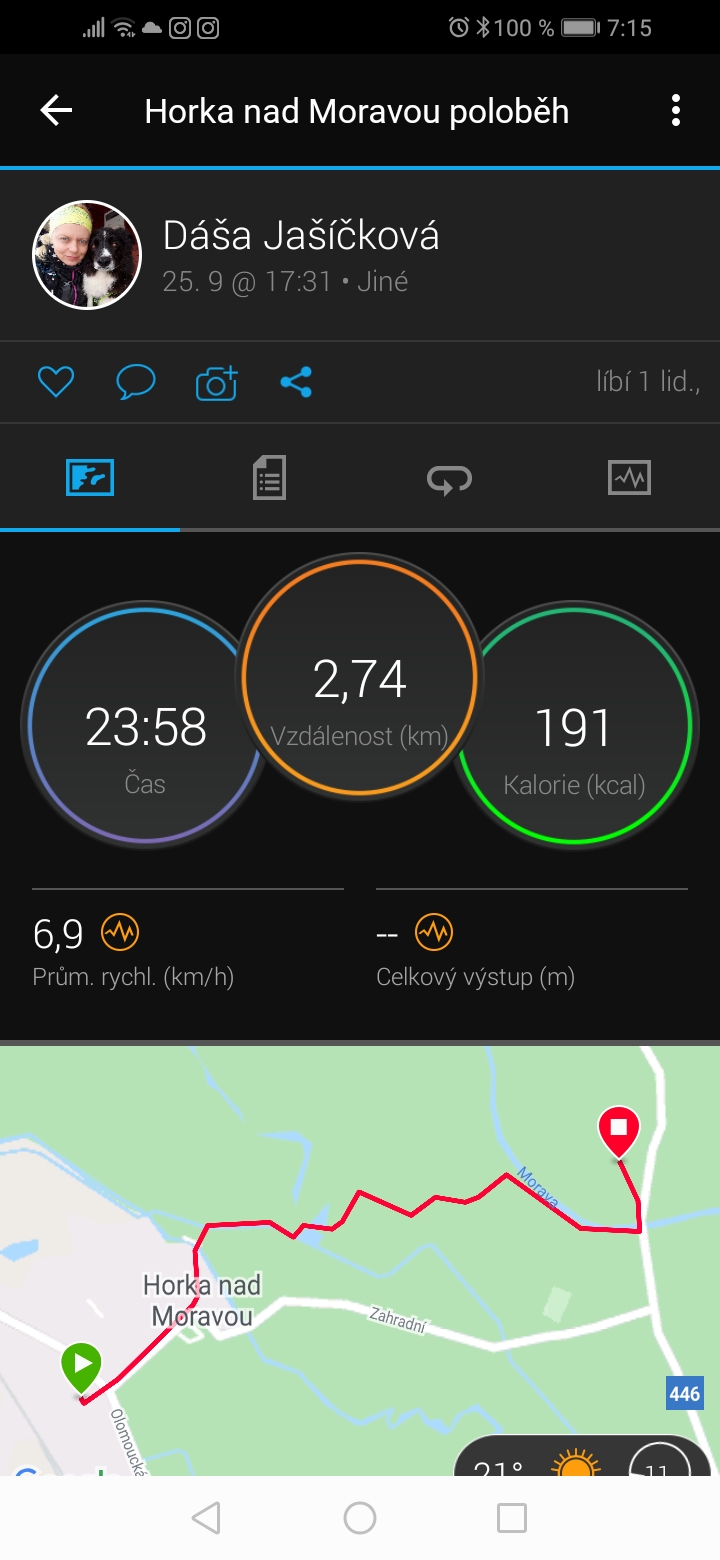This screenshot has width=720, height=1560.
Task: Add a photo with the camera icon
Action: 216,382
